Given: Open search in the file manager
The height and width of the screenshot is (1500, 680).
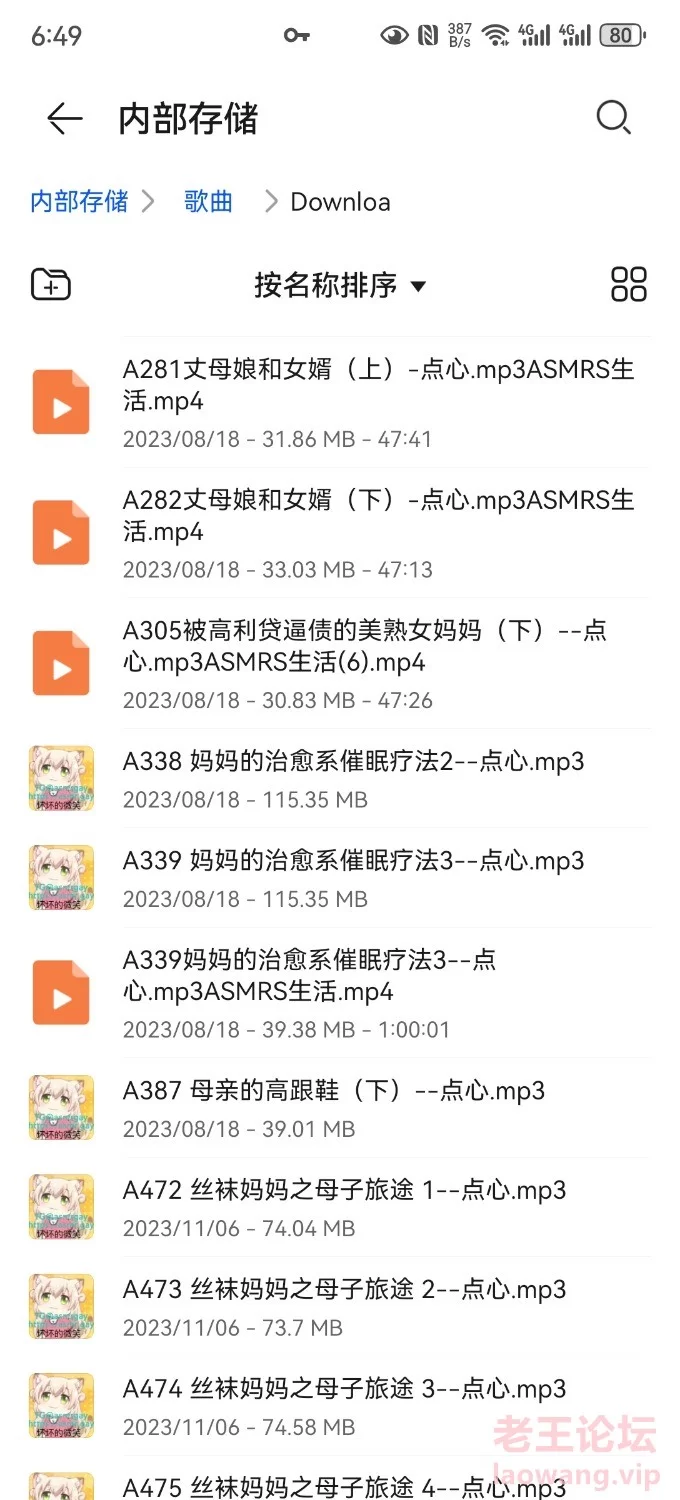Looking at the screenshot, I should pos(613,118).
